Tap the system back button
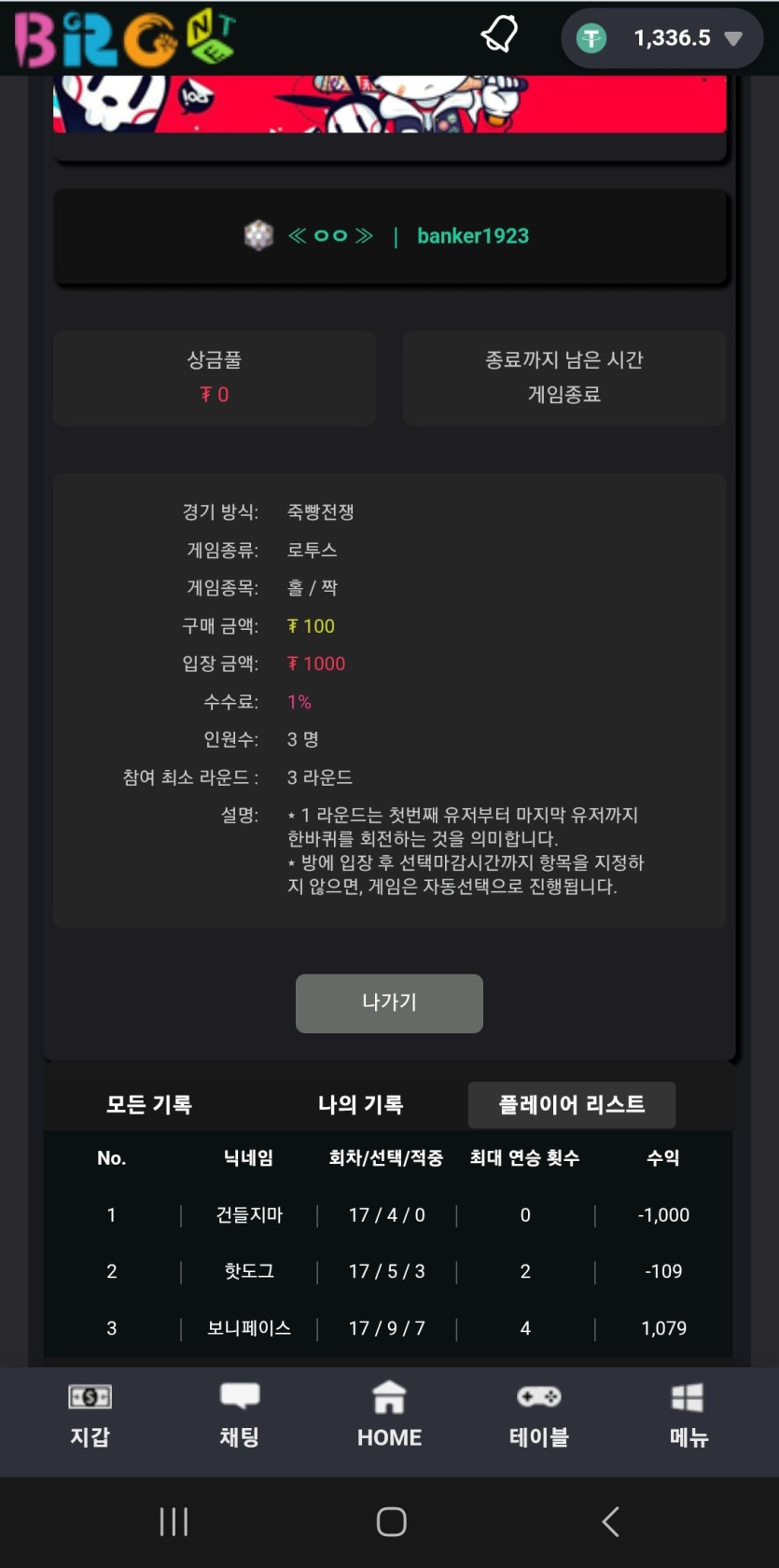The image size is (779, 1568). click(x=610, y=1522)
